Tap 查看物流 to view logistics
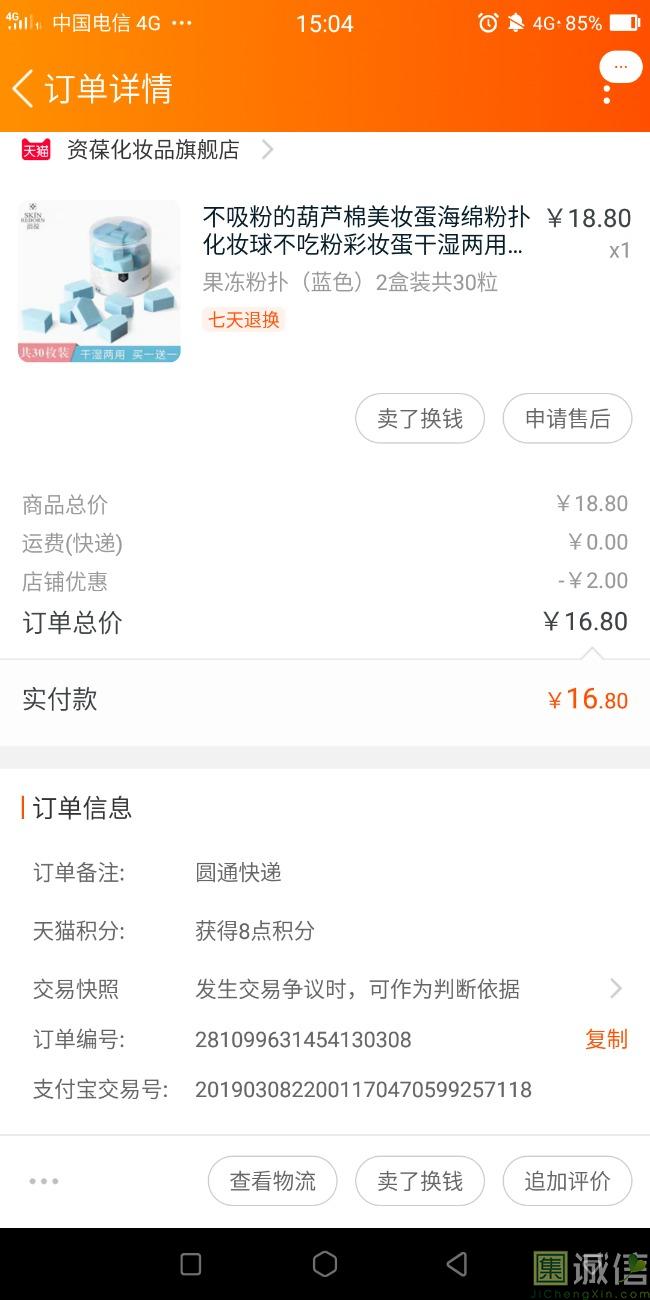Screen dimensions: 650x1300 [273, 1181]
